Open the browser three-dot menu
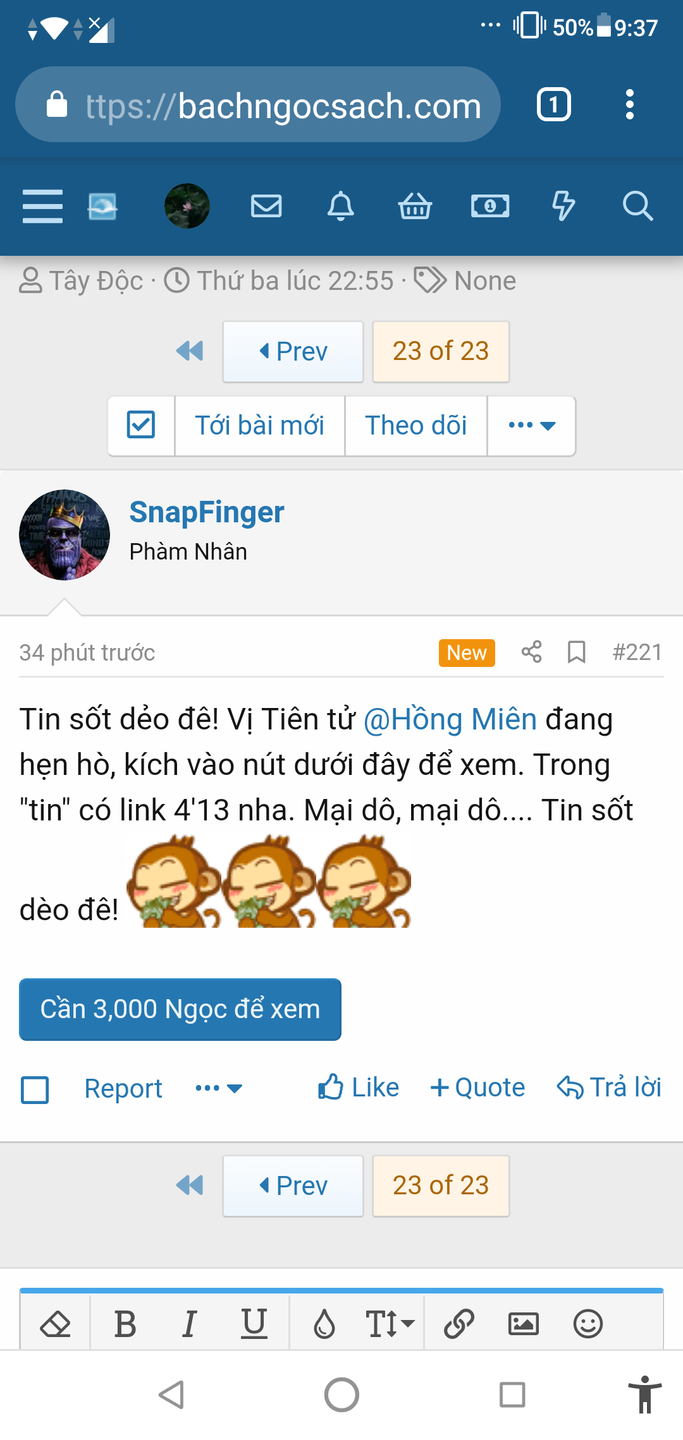This screenshot has width=683, height=1440. (629, 105)
